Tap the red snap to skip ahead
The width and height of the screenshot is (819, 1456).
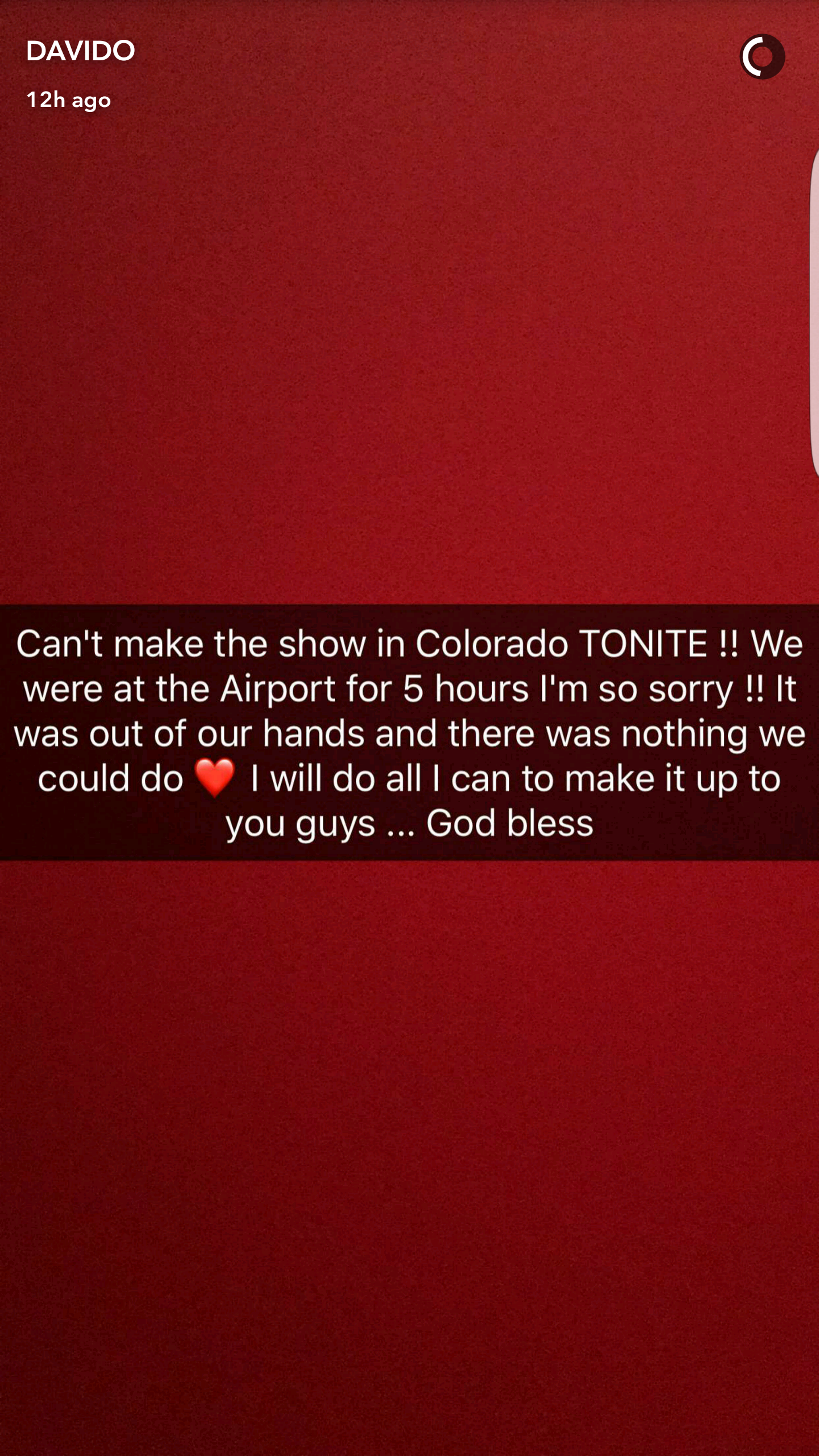point(409,728)
